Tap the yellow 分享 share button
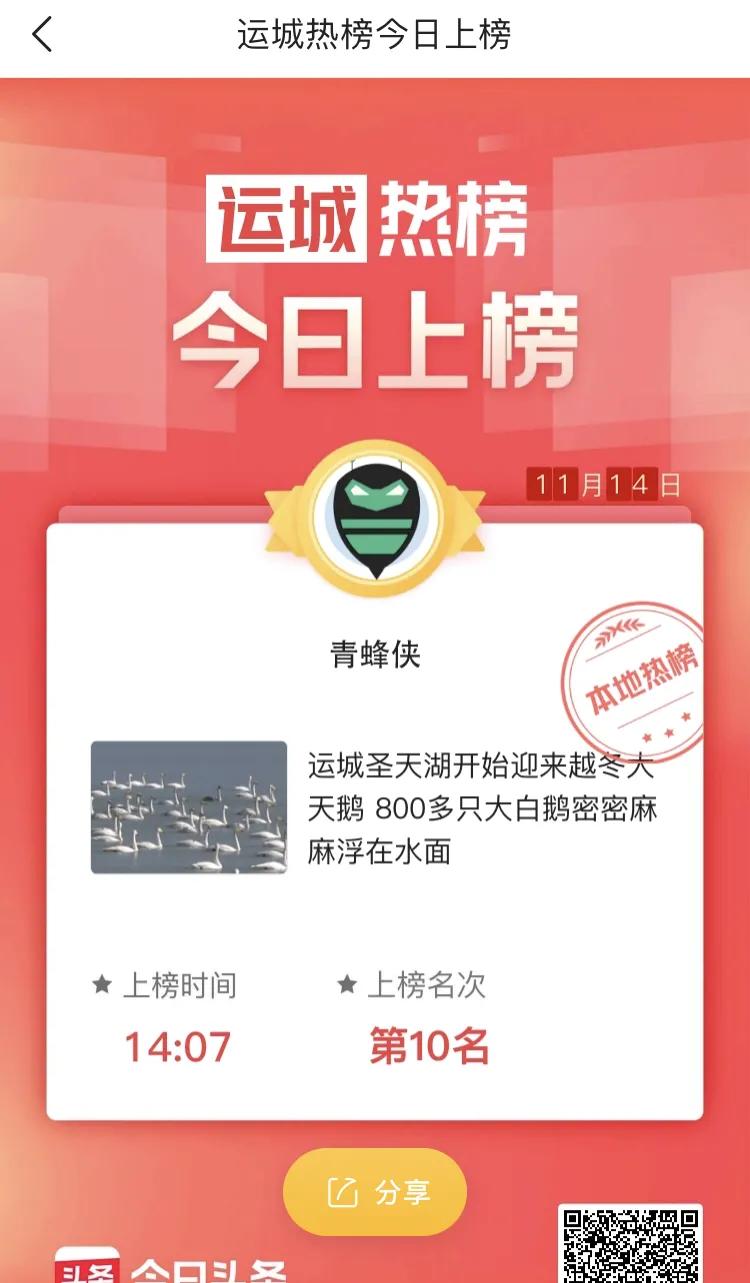Image resolution: width=750 pixels, height=1283 pixels. tap(375, 1192)
